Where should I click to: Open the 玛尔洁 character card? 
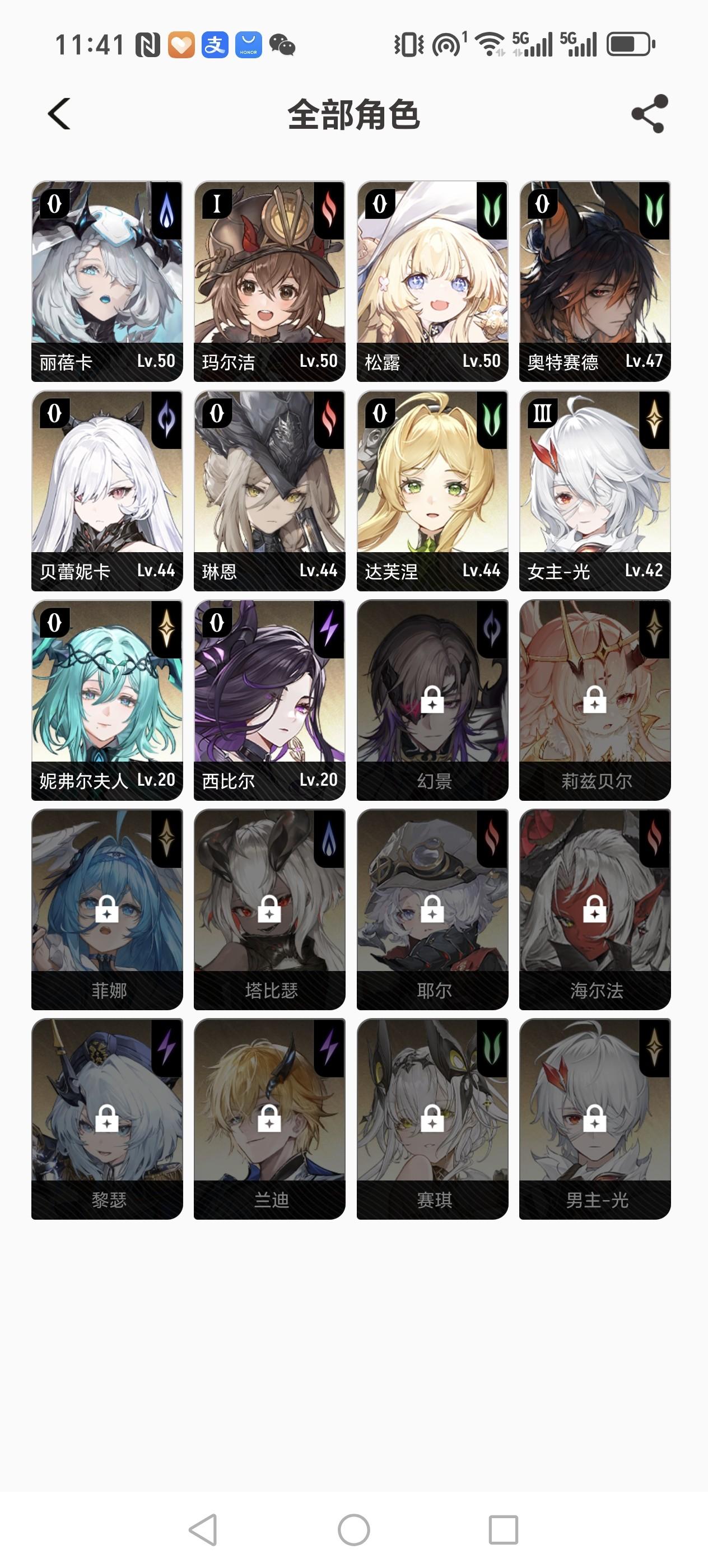tap(269, 281)
